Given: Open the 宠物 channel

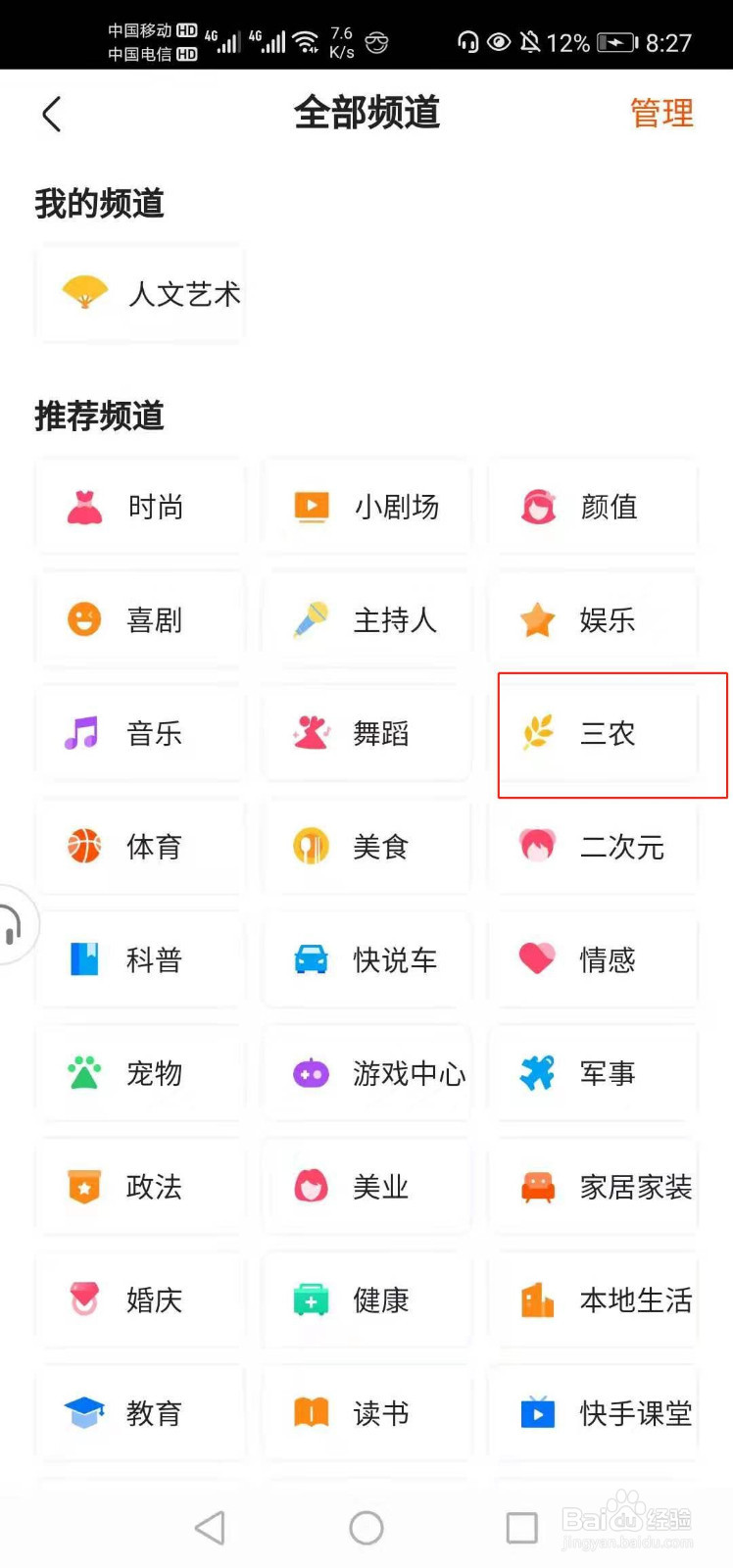Looking at the screenshot, I should pos(140,1074).
